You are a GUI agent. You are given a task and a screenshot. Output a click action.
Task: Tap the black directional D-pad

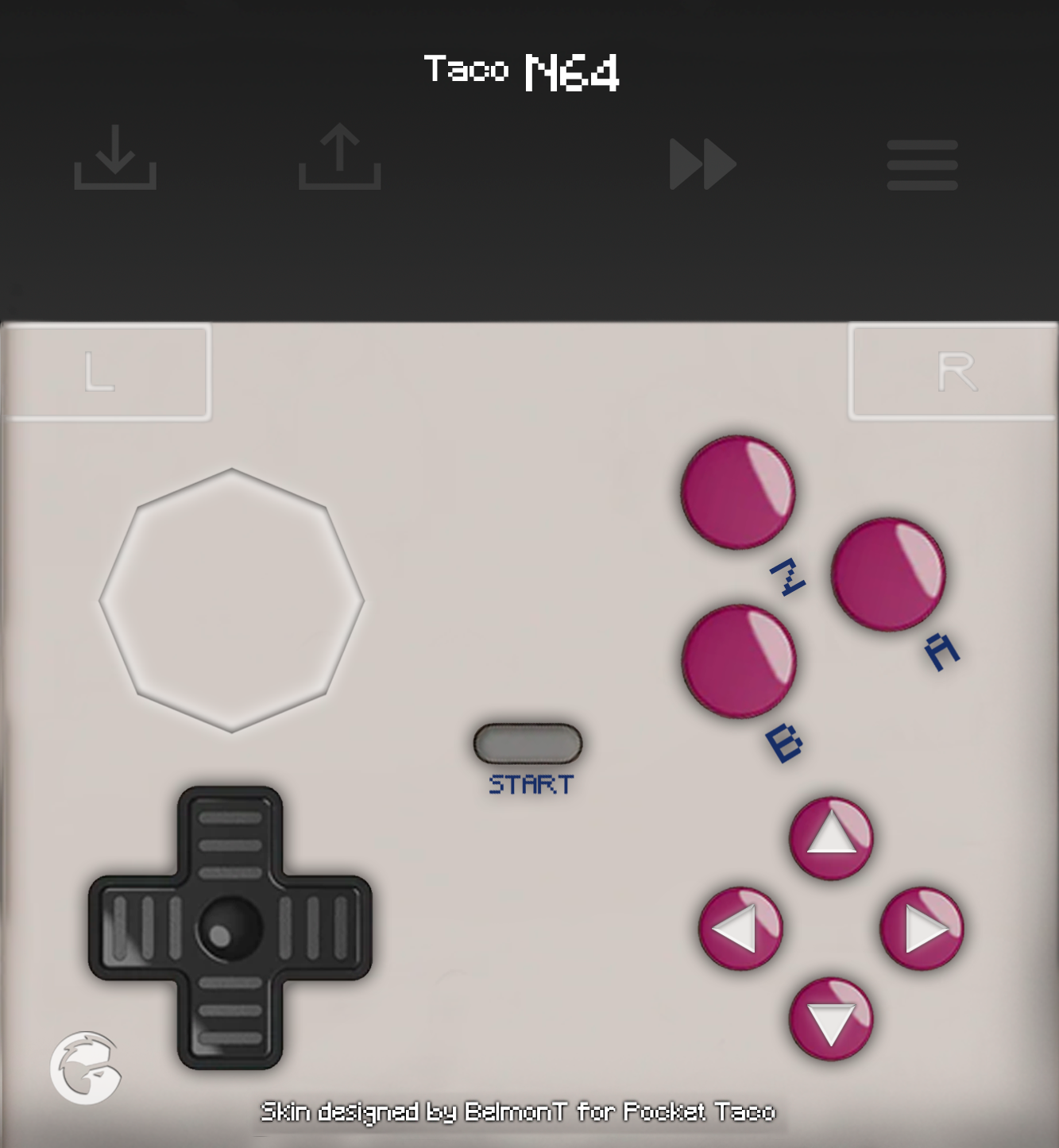[230, 928]
